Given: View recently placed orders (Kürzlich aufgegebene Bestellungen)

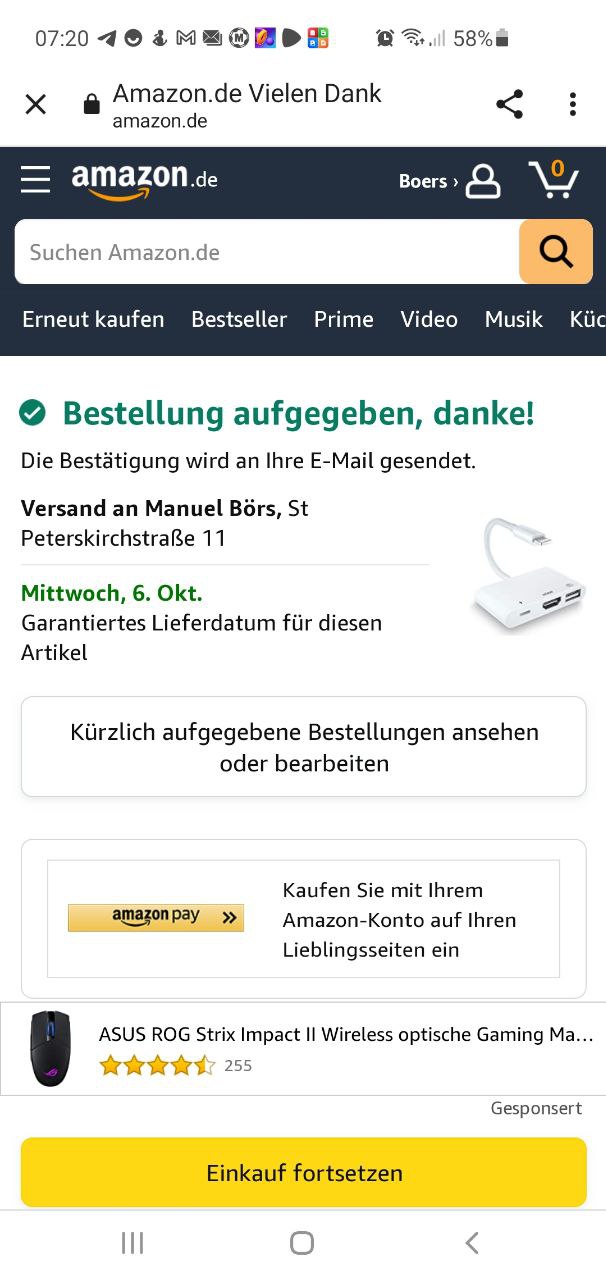Looking at the screenshot, I should point(303,747).
